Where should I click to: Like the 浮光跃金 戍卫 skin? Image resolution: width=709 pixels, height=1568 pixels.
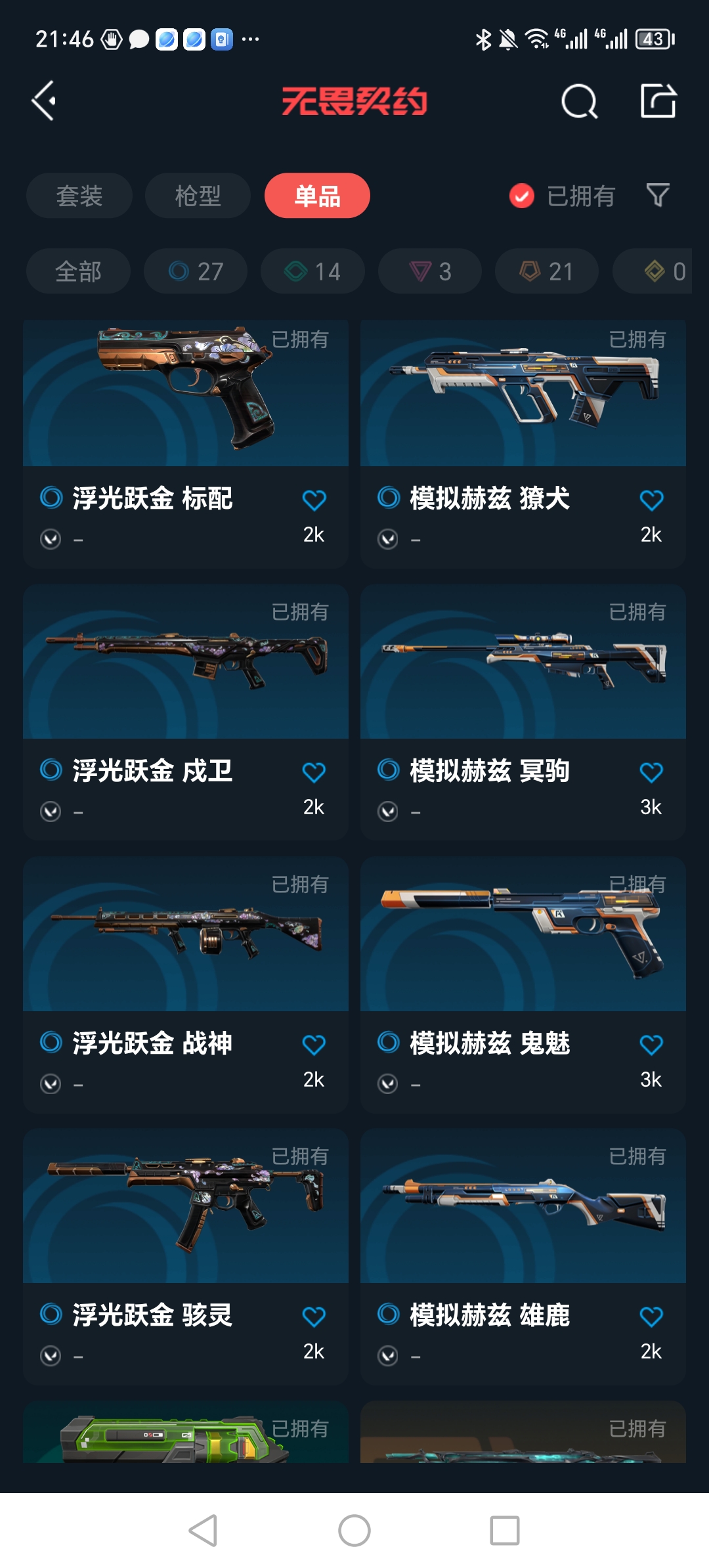314,772
